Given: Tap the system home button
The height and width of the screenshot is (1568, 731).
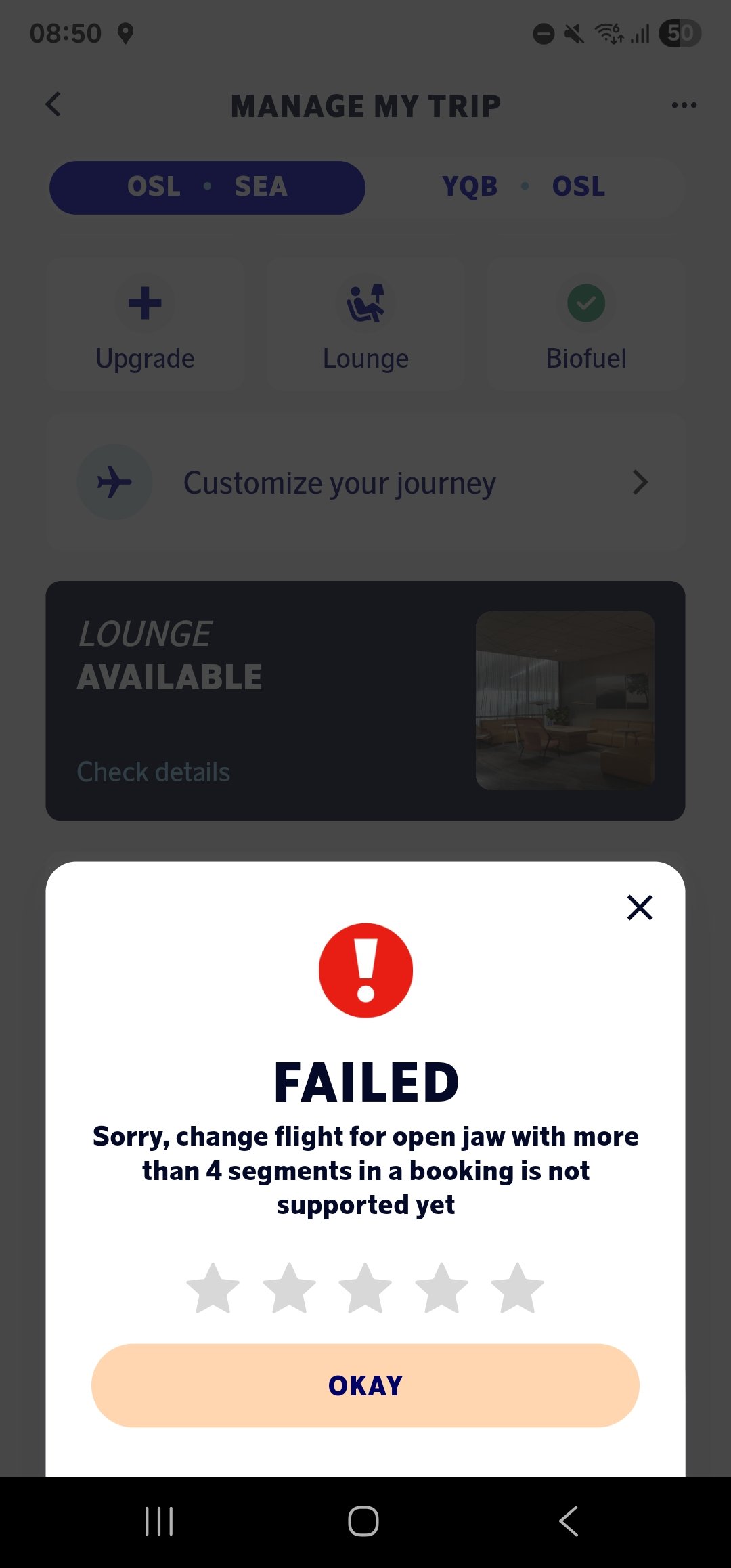Looking at the screenshot, I should pos(363,1521).
